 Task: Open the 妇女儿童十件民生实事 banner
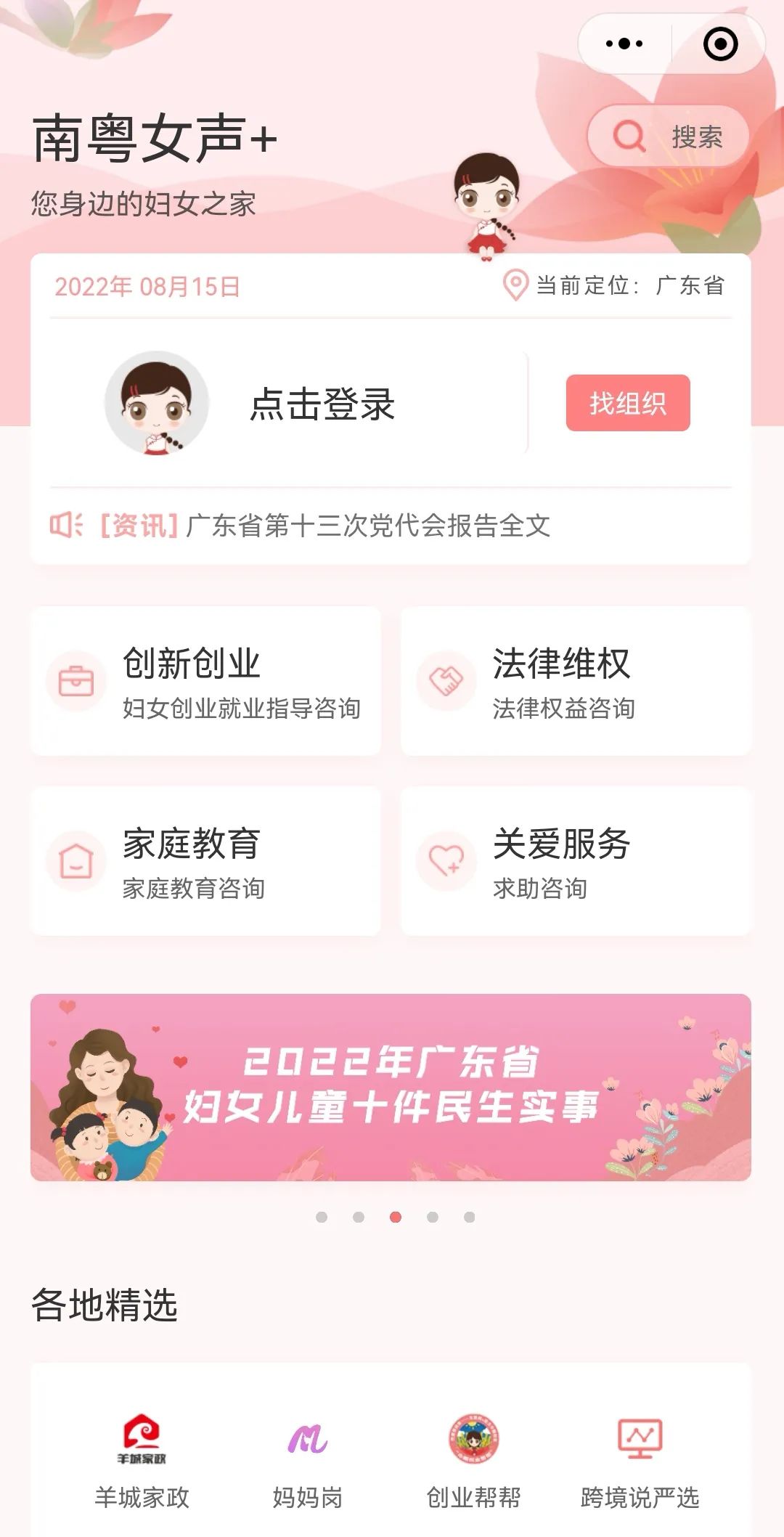click(x=391, y=1087)
